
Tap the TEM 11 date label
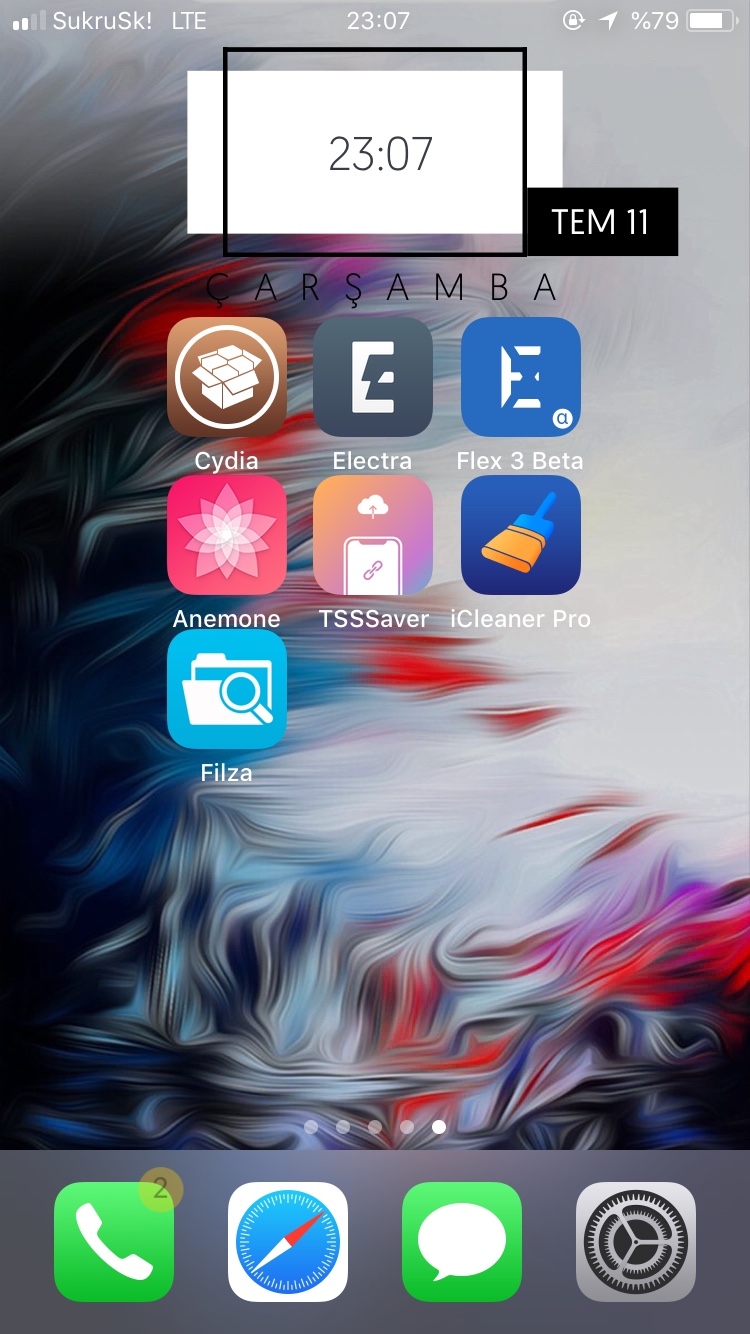(x=601, y=222)
